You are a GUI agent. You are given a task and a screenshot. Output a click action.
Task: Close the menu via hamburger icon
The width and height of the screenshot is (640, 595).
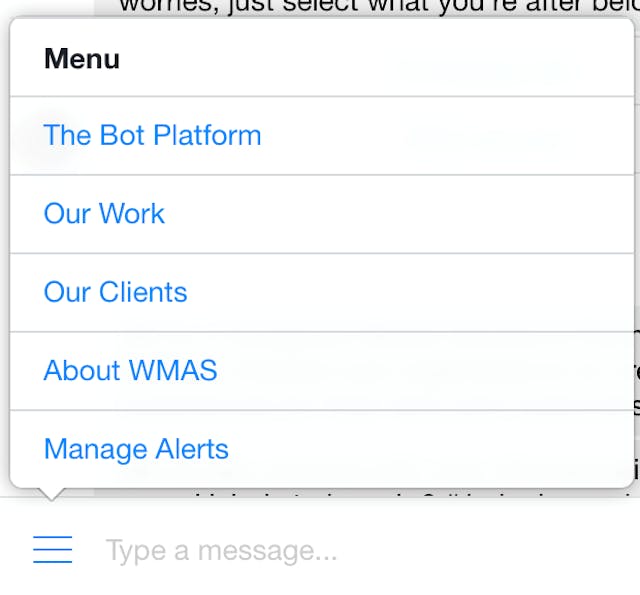52,549
